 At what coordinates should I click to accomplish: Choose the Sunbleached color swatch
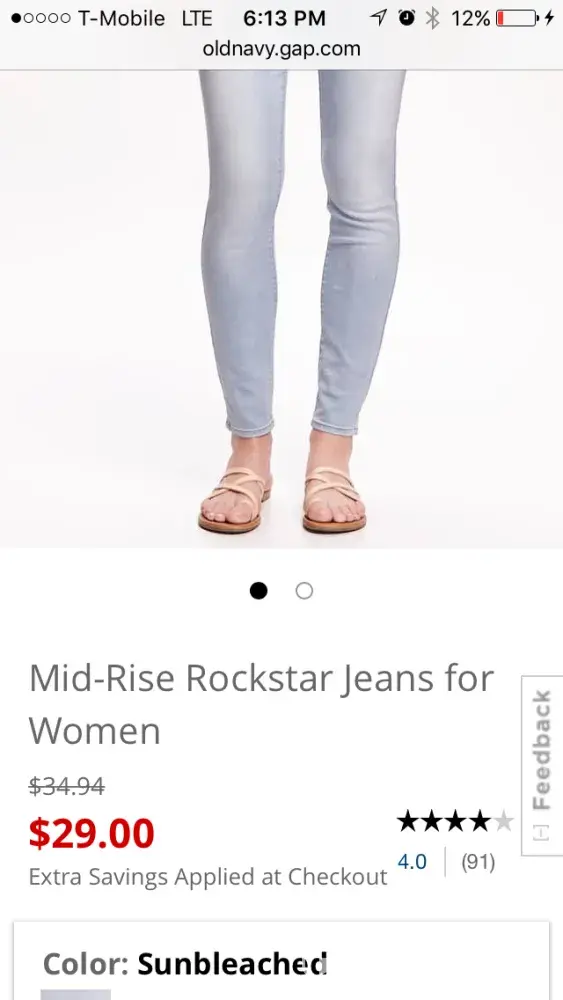(x=75, y=994)
